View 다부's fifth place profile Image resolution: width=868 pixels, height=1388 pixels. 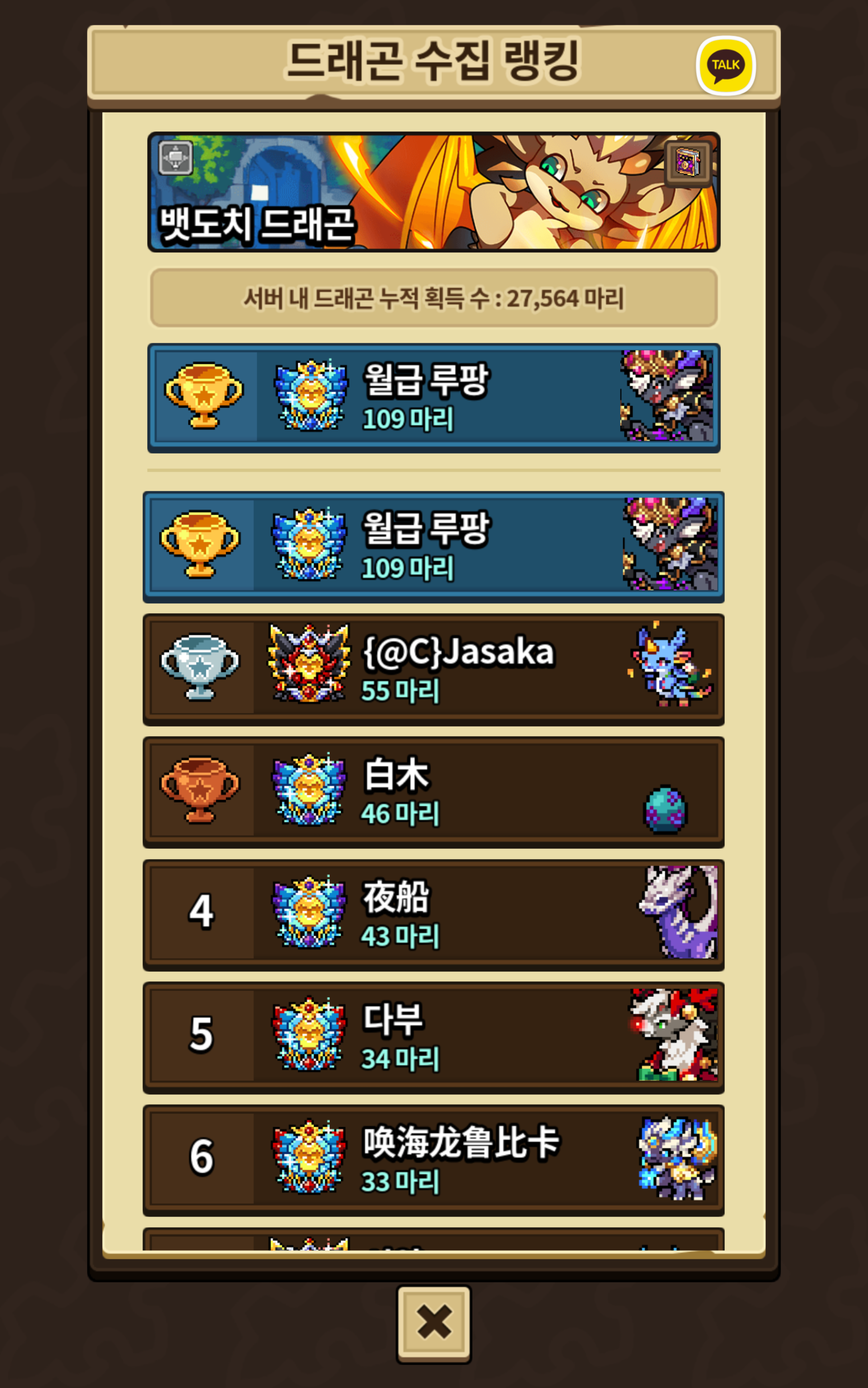434,1037
